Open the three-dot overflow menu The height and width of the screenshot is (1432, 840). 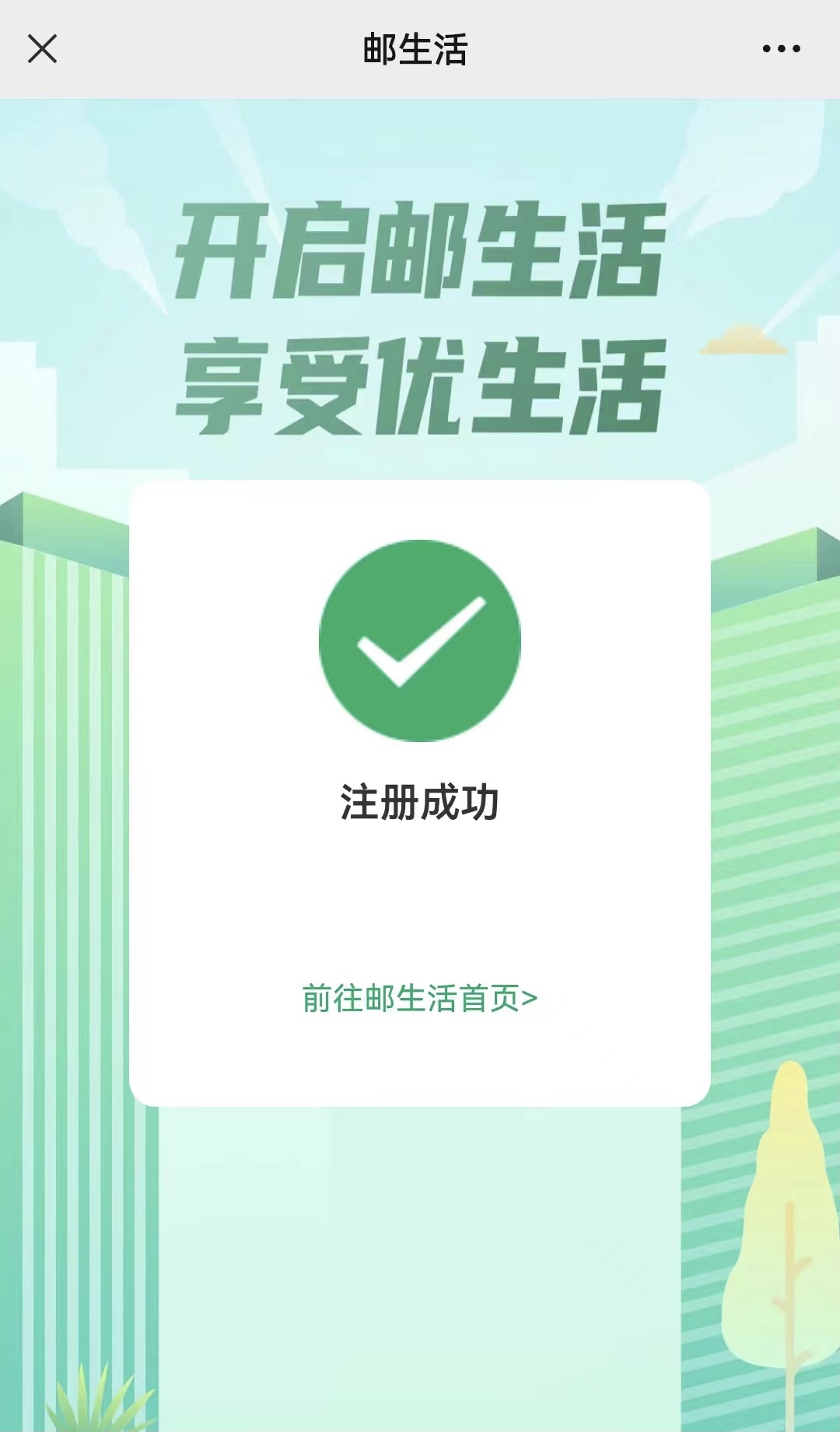pos(781,49)
